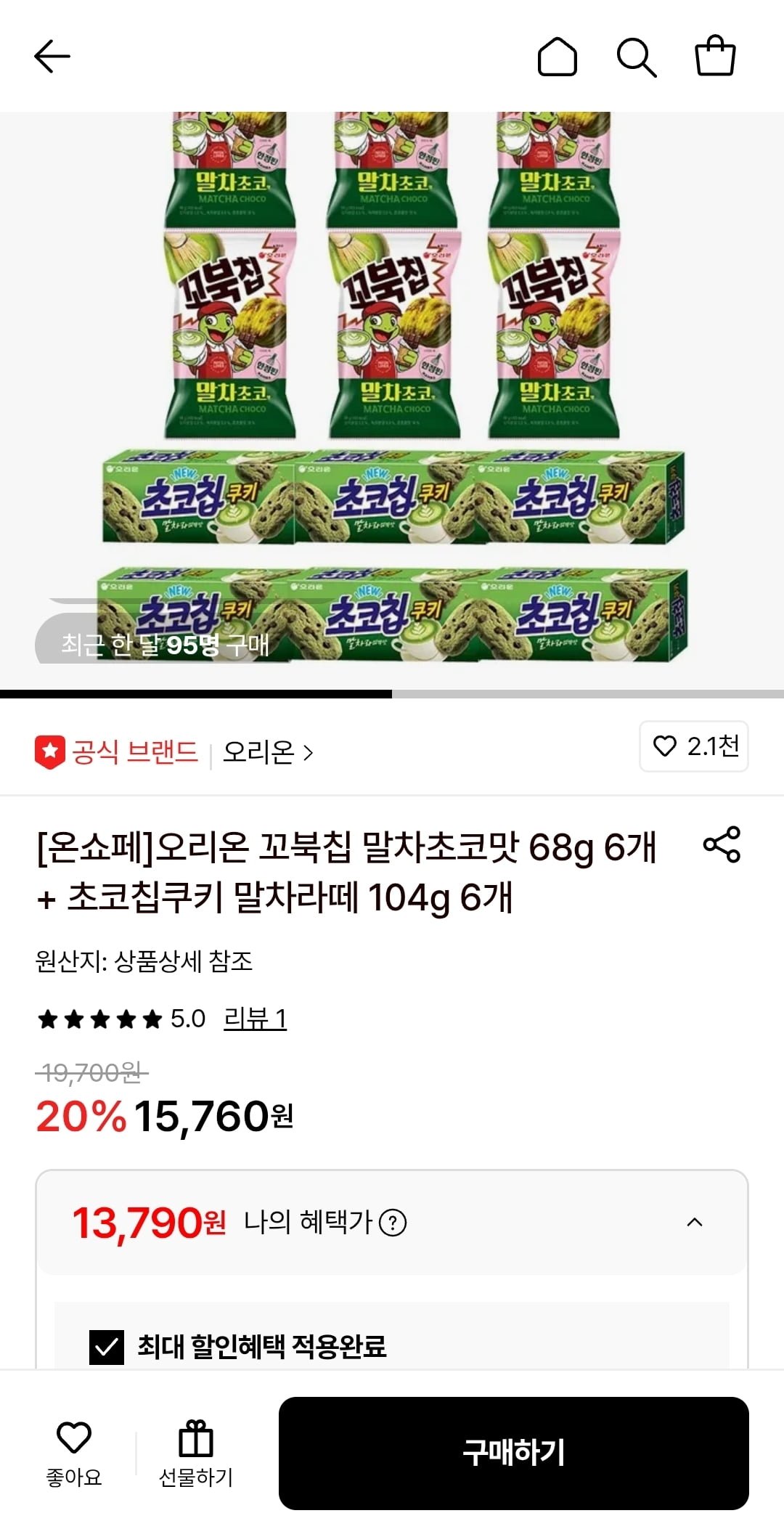
Task: Show help for 나의 혜택가
Action: [393, 1223]
